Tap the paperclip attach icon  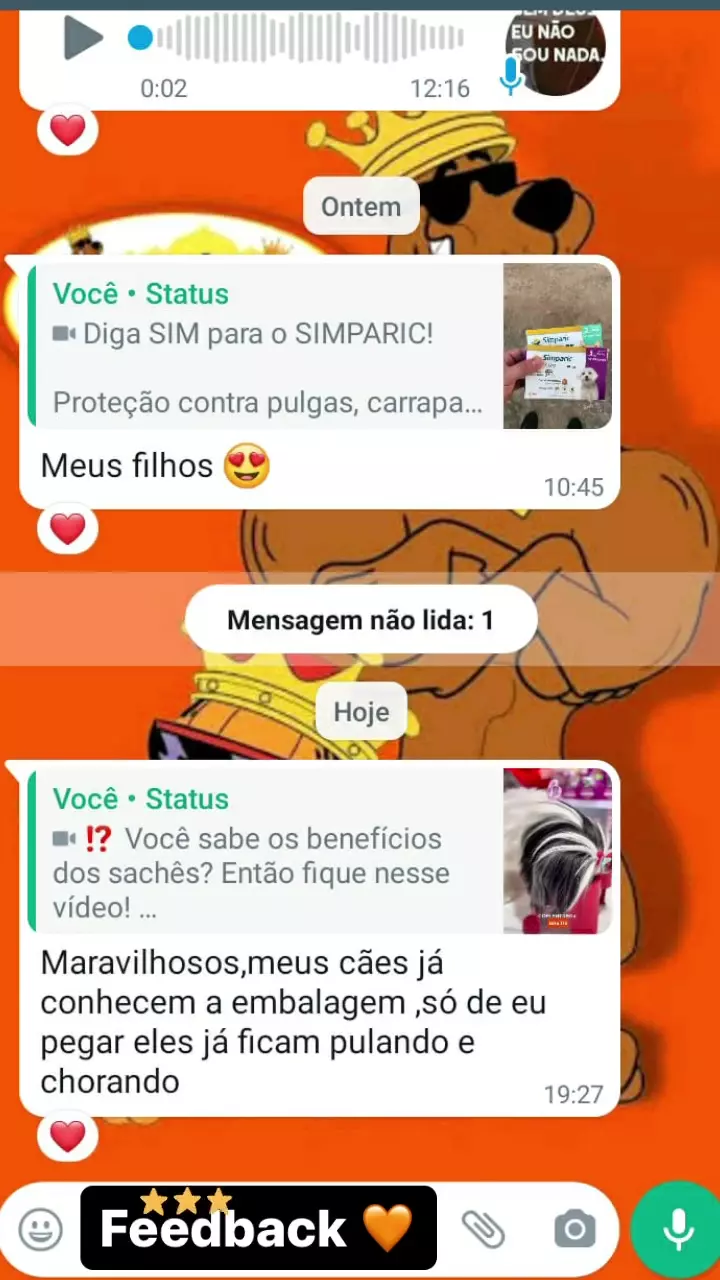pos(484,1229)
